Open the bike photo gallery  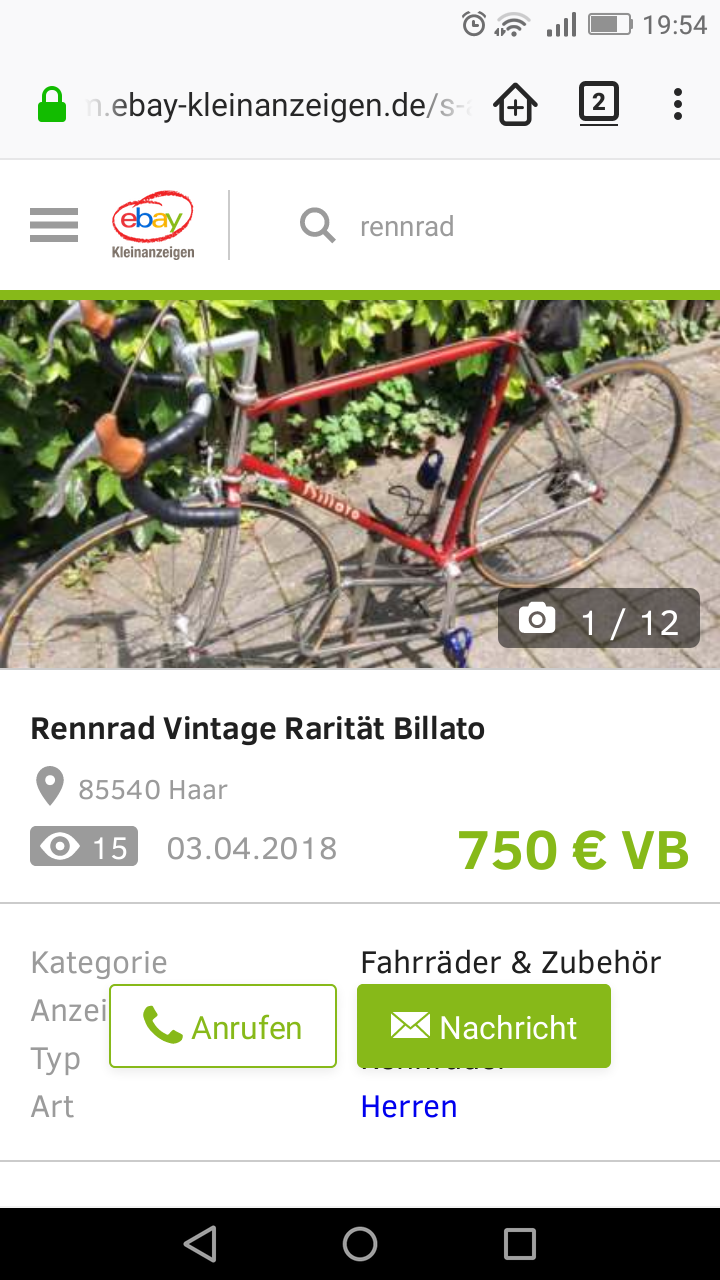pyautogui.click(x=360, y=483)
